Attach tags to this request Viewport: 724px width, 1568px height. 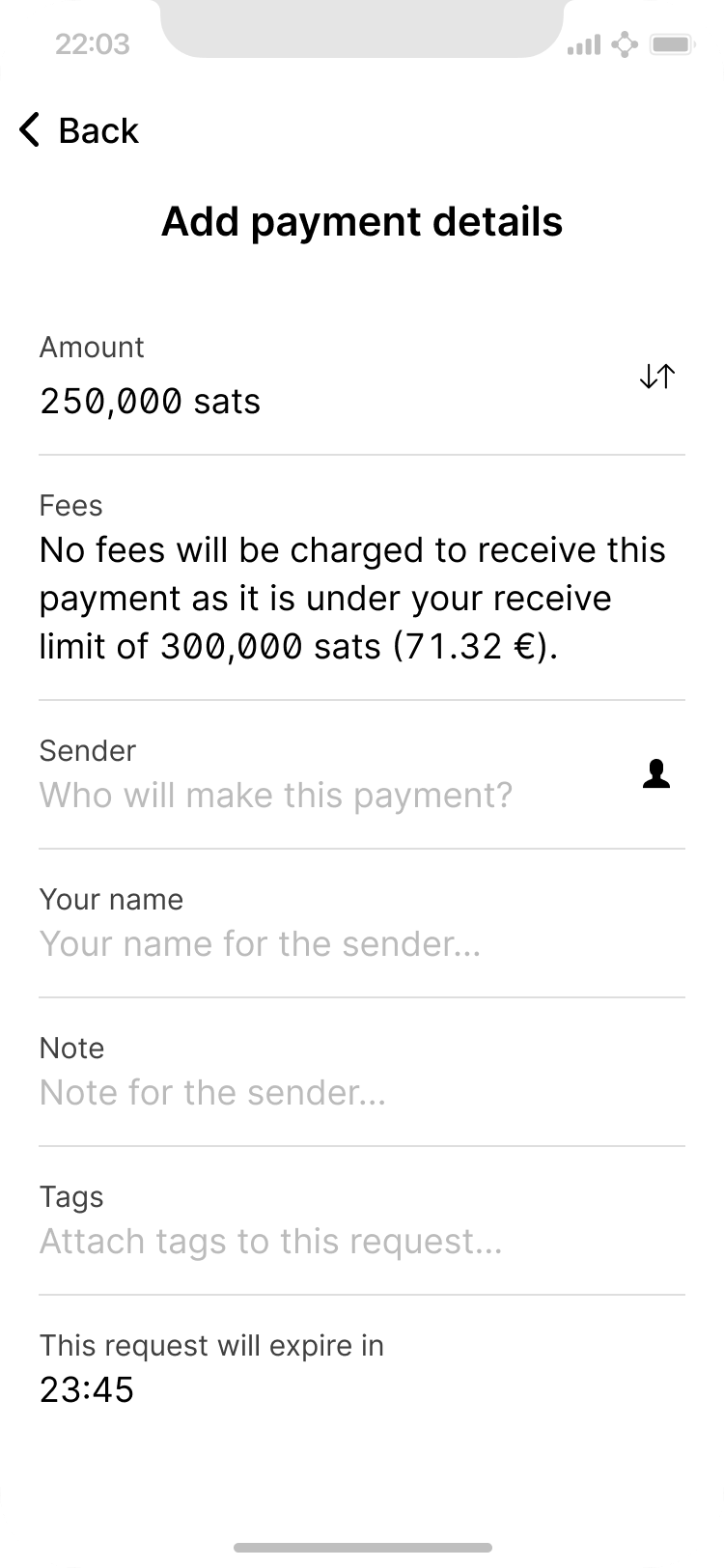pos(270,1242)
